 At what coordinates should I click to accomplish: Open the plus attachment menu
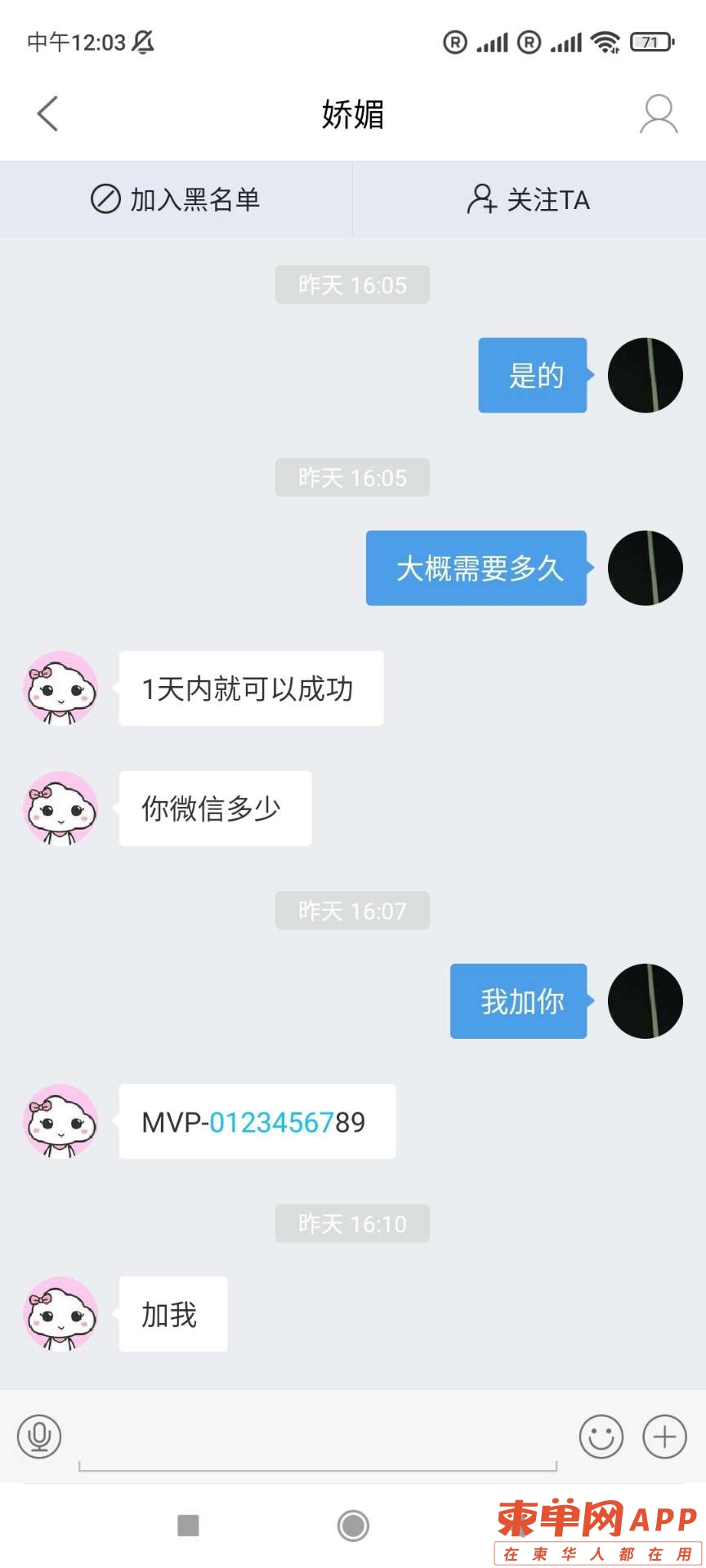[664, 1436]
